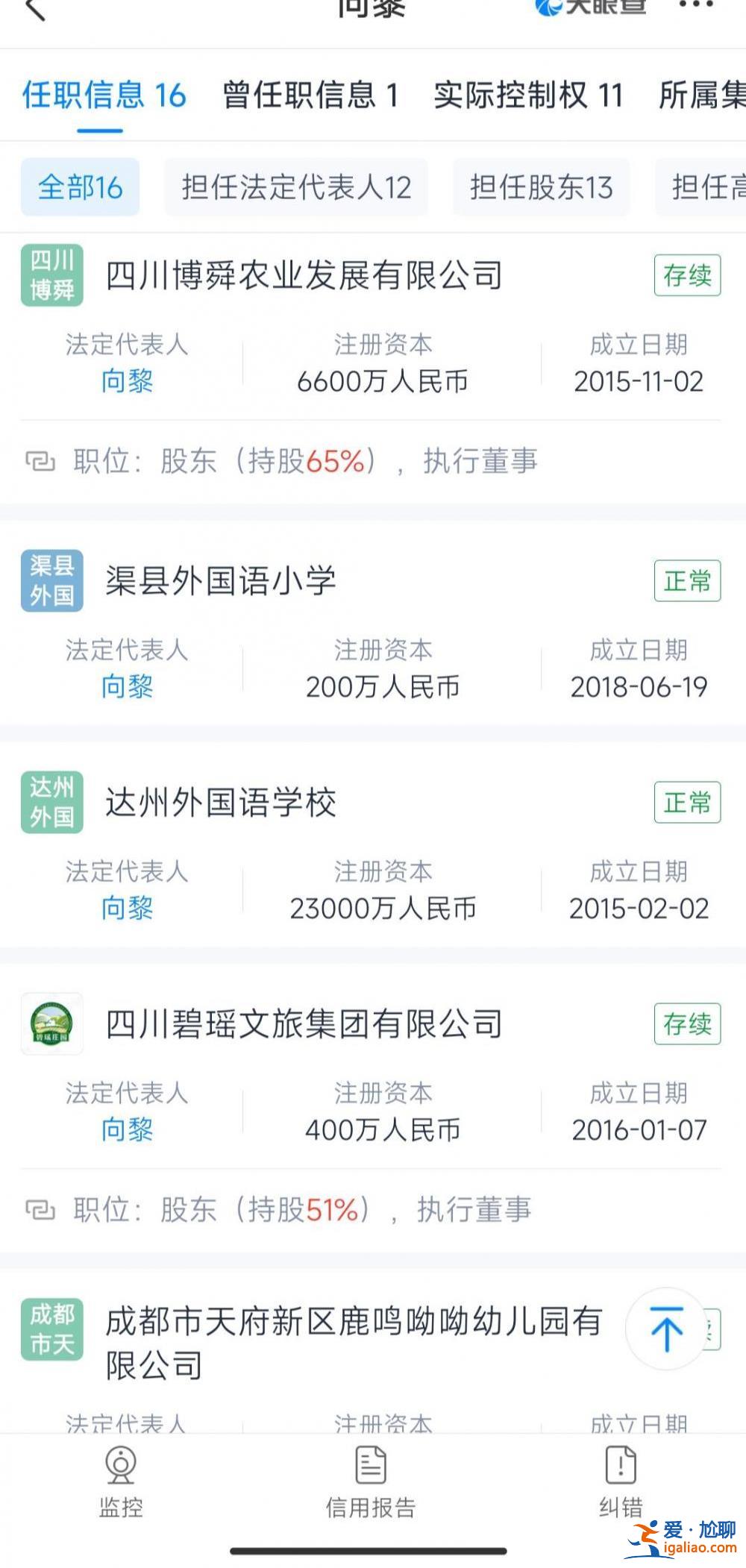Open 四川碧瑶文旅集团有限公司 company card
746x1568 pixels.
click(304, 1024)
